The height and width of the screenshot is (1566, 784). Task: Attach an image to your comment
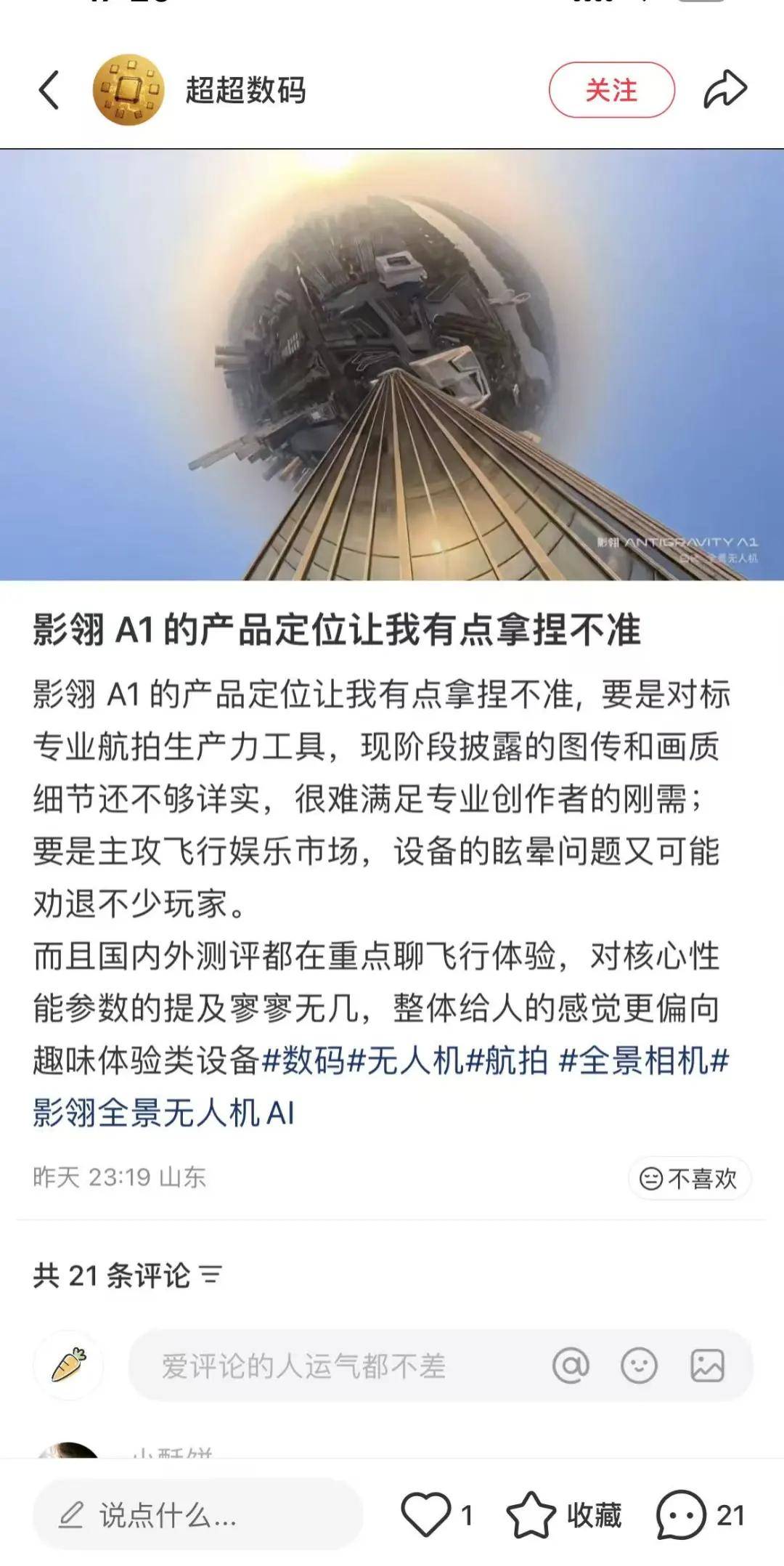707,1366
